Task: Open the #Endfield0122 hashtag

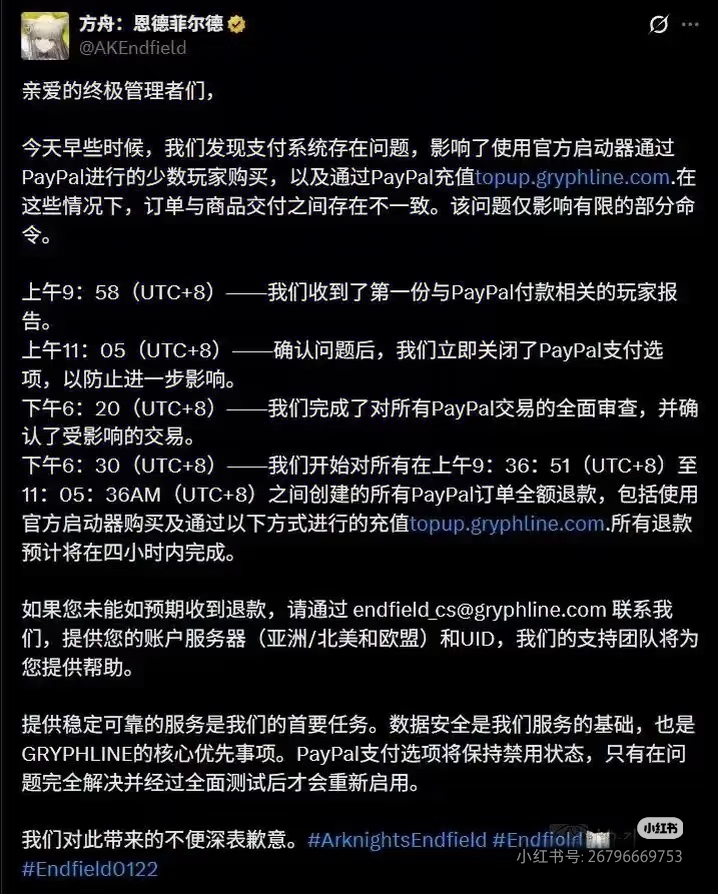Action: click(x=90, y=868)
